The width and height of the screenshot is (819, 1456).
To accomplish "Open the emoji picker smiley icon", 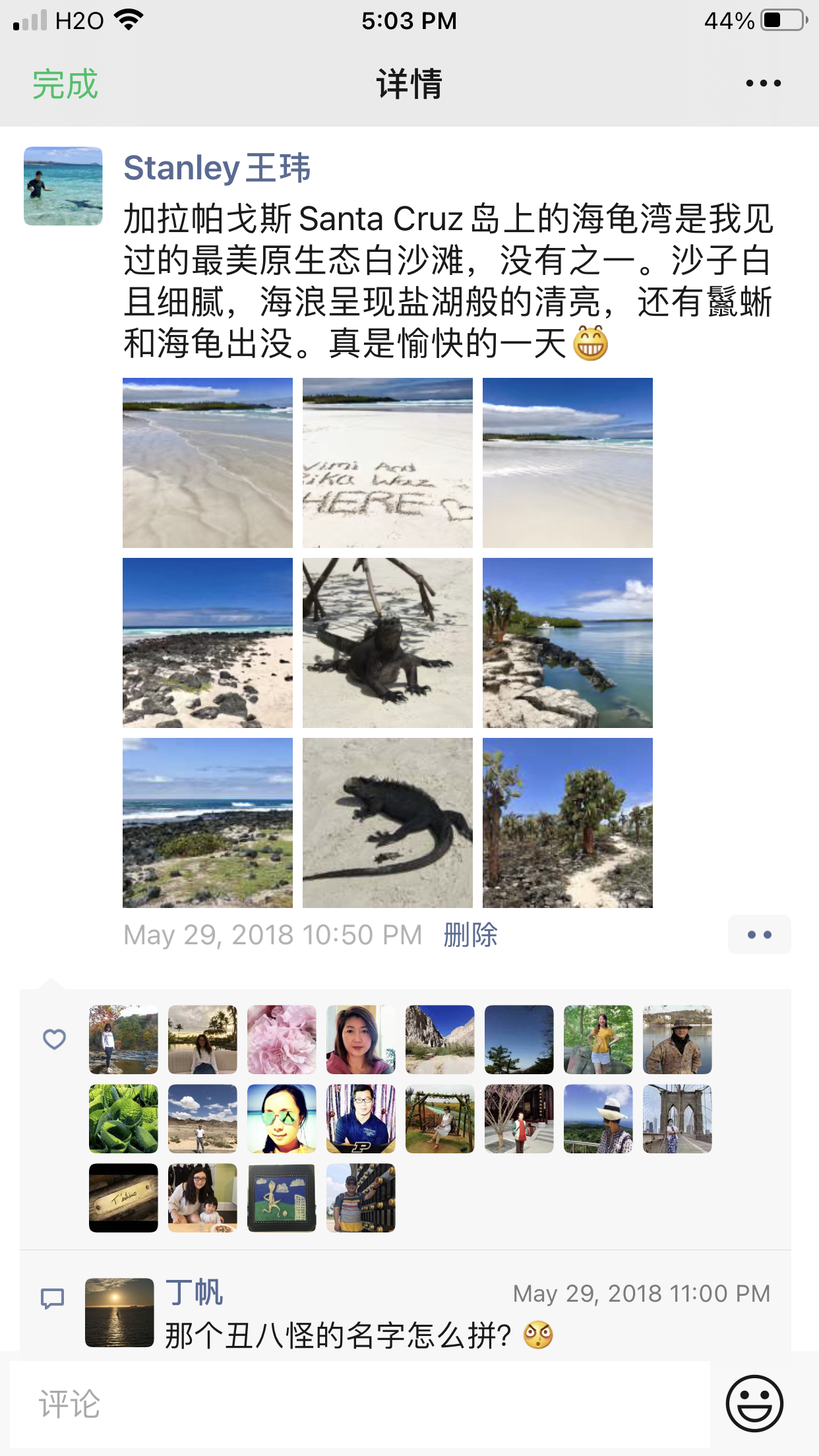I will (x=754, y=1403).
